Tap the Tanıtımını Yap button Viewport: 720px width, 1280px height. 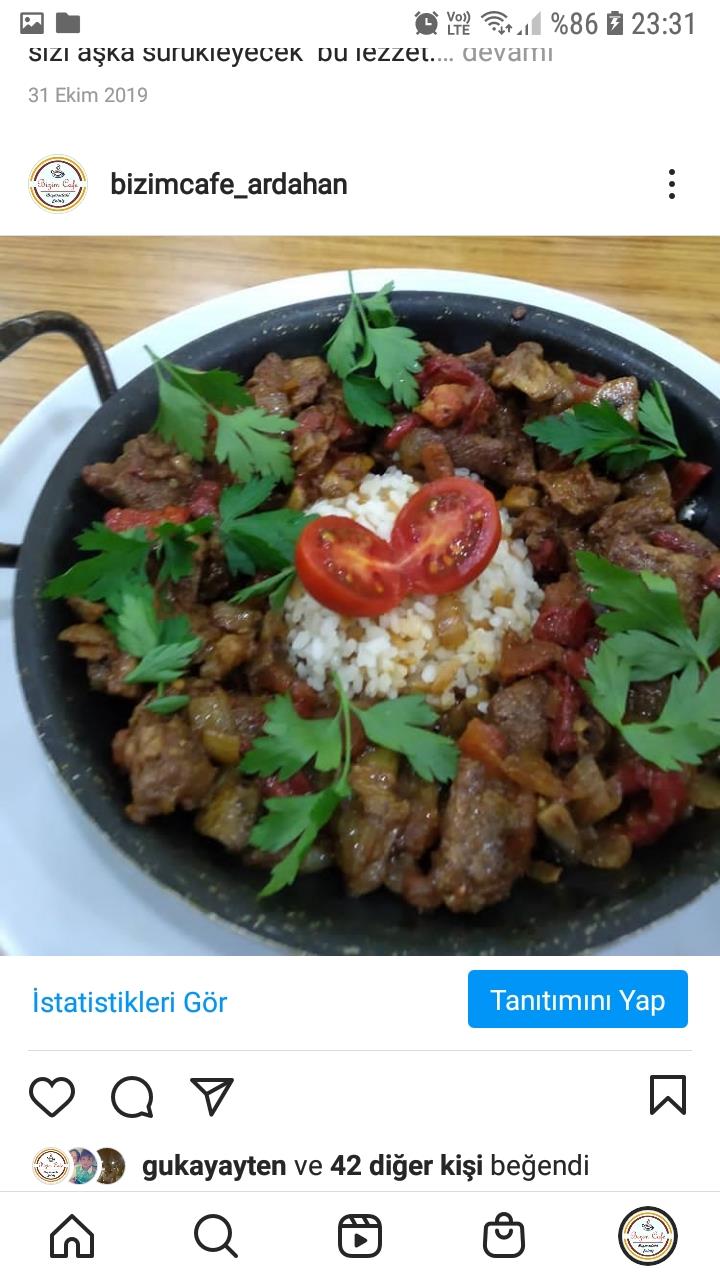(x=577, y=999)
